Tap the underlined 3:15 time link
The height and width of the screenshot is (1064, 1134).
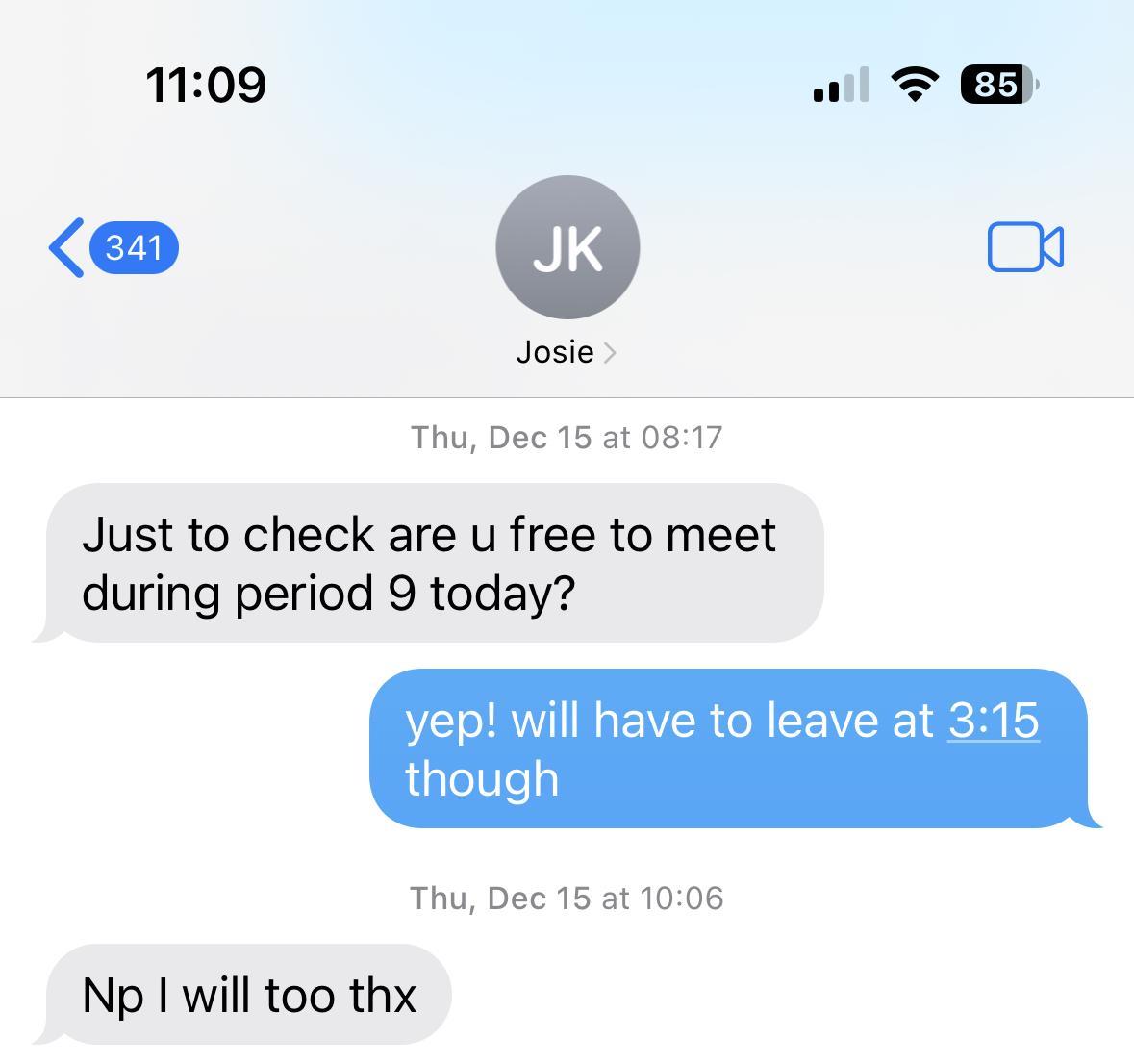tap(993, 721)
